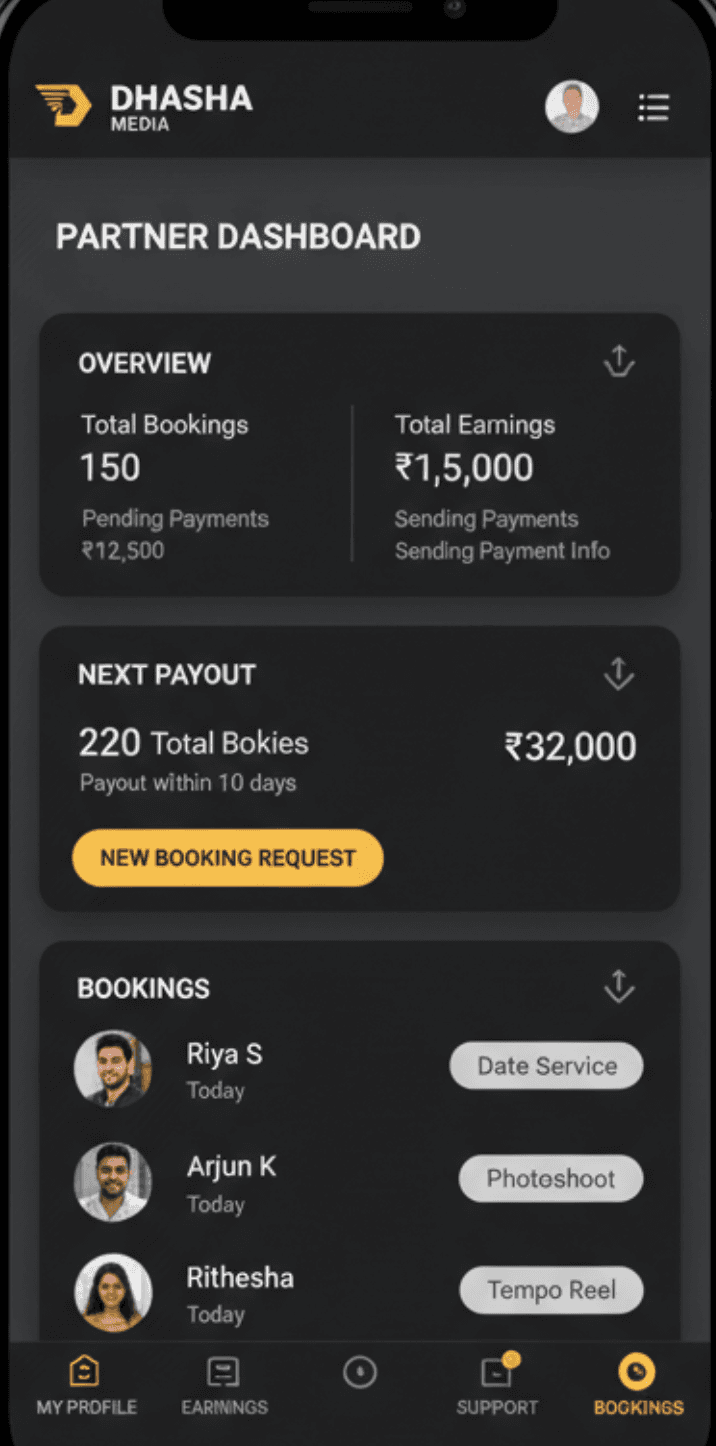The image size is (716, 1446).
Task: Share the Next Payout card
Action: [619, 674]
